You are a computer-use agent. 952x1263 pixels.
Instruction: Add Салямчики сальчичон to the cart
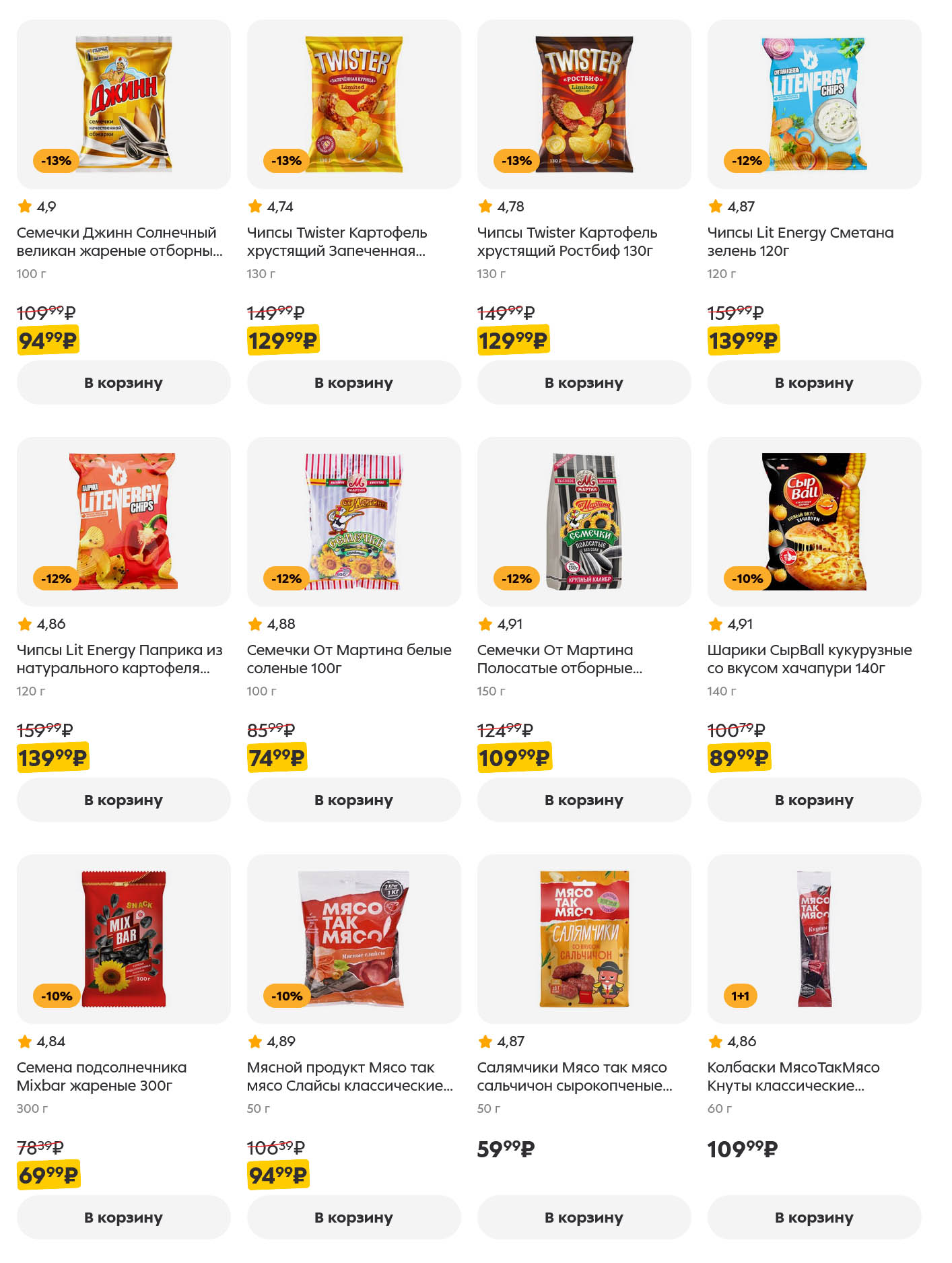coord(584,1217)
